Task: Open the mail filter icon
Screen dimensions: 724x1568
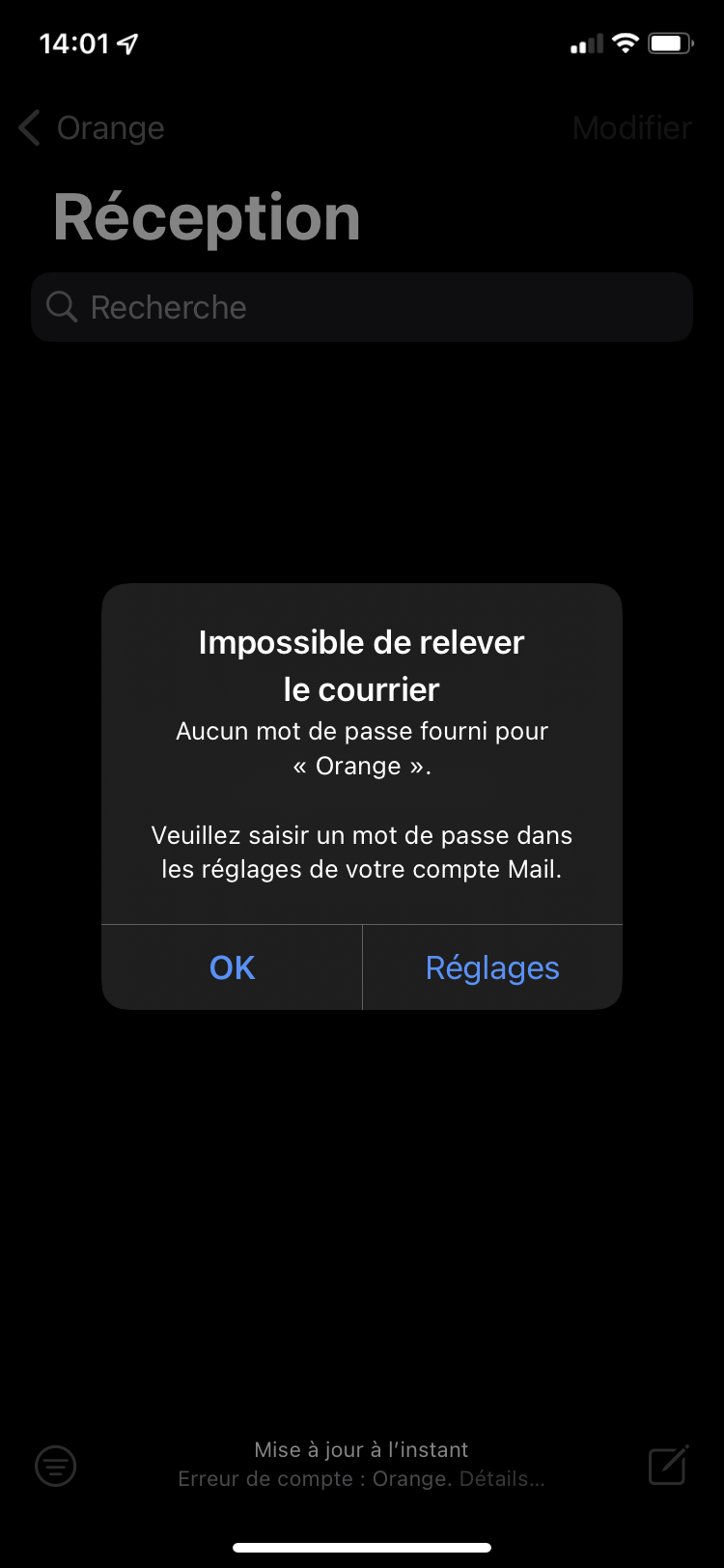Action: coord(56,1466)
